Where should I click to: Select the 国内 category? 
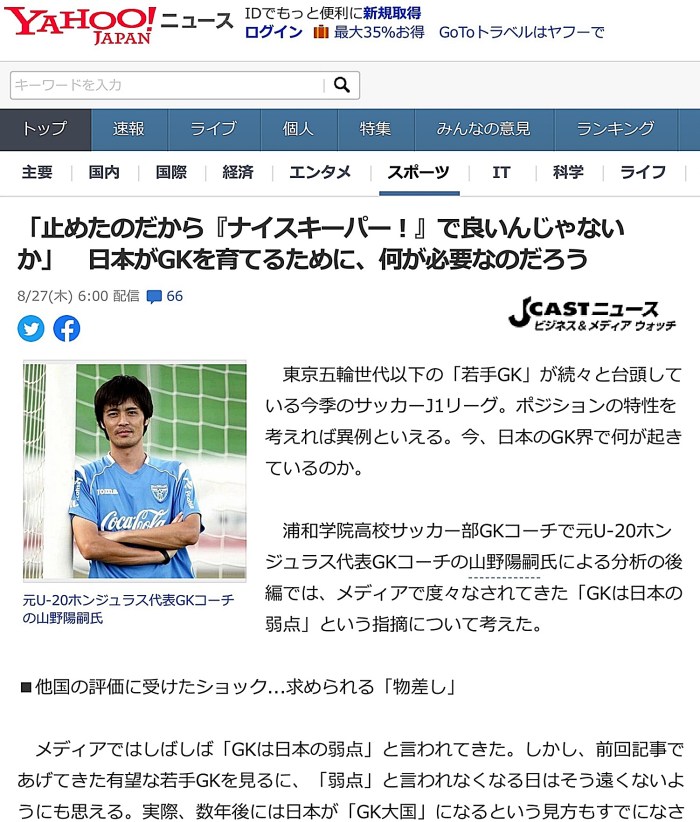coord(104,172)
